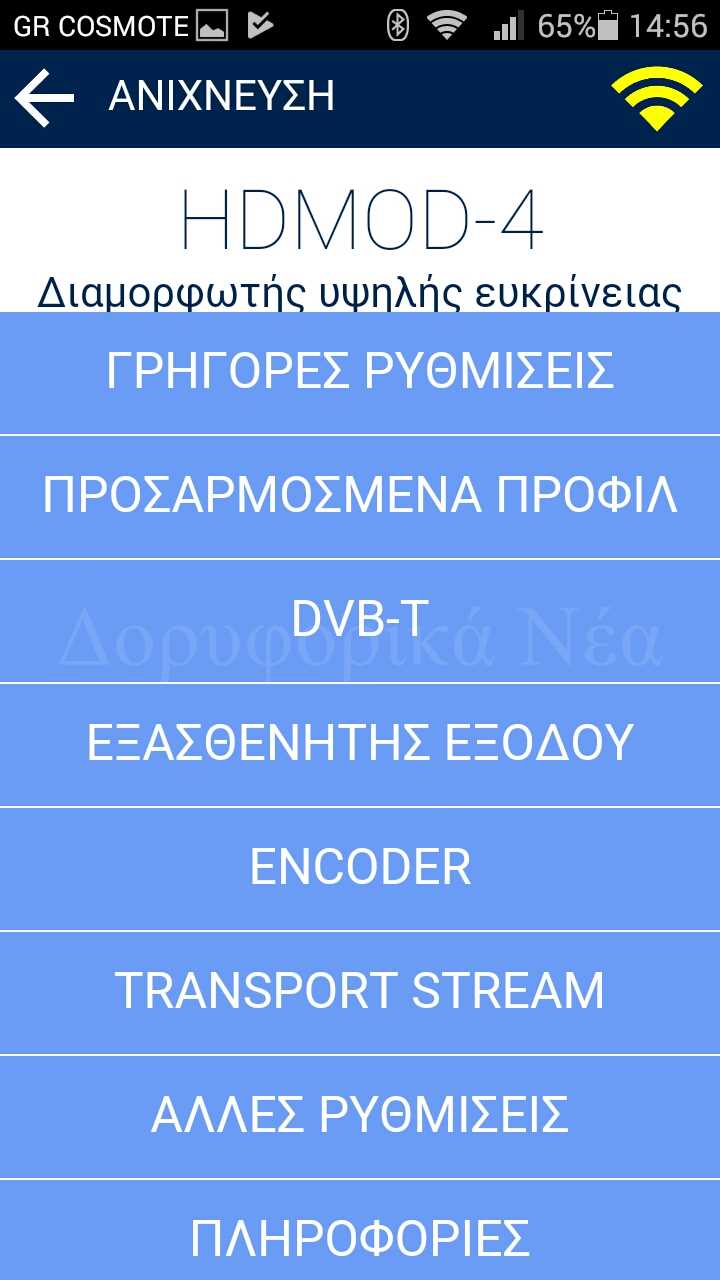
Task: Open TRANSPORT STREAM settings
Action: tap(360, 993)
